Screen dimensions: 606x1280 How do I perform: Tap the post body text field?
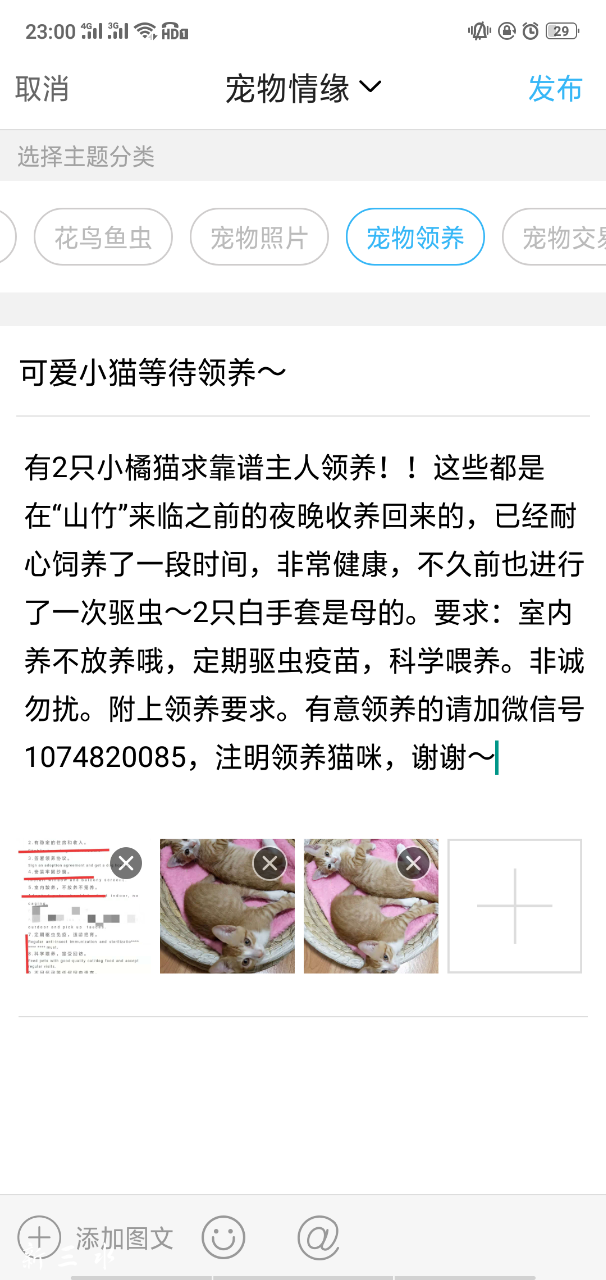coord(303,612)
